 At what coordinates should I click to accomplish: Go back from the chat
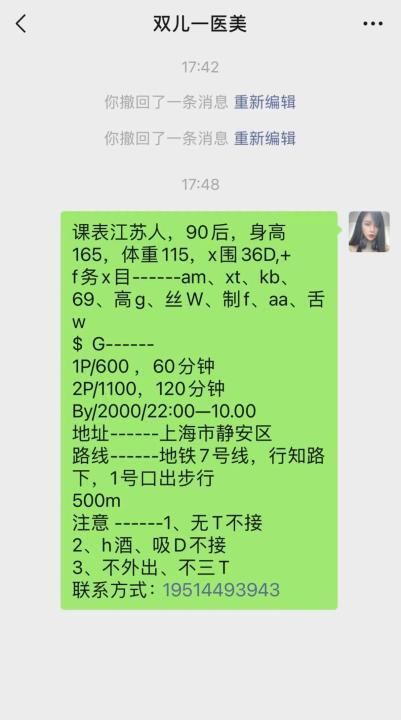coord(21,24)
